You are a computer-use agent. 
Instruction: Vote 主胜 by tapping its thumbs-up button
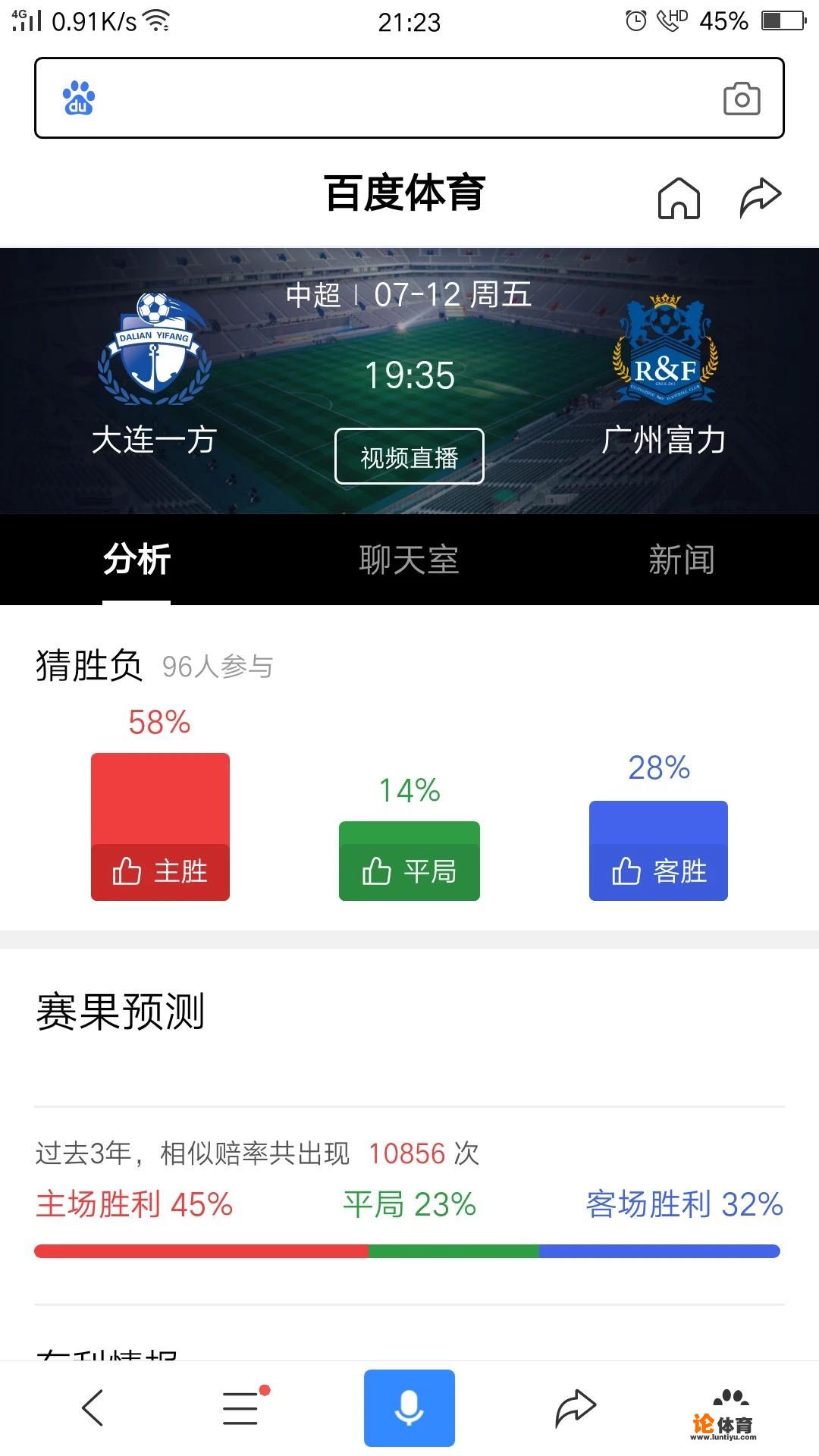point(159,872)
